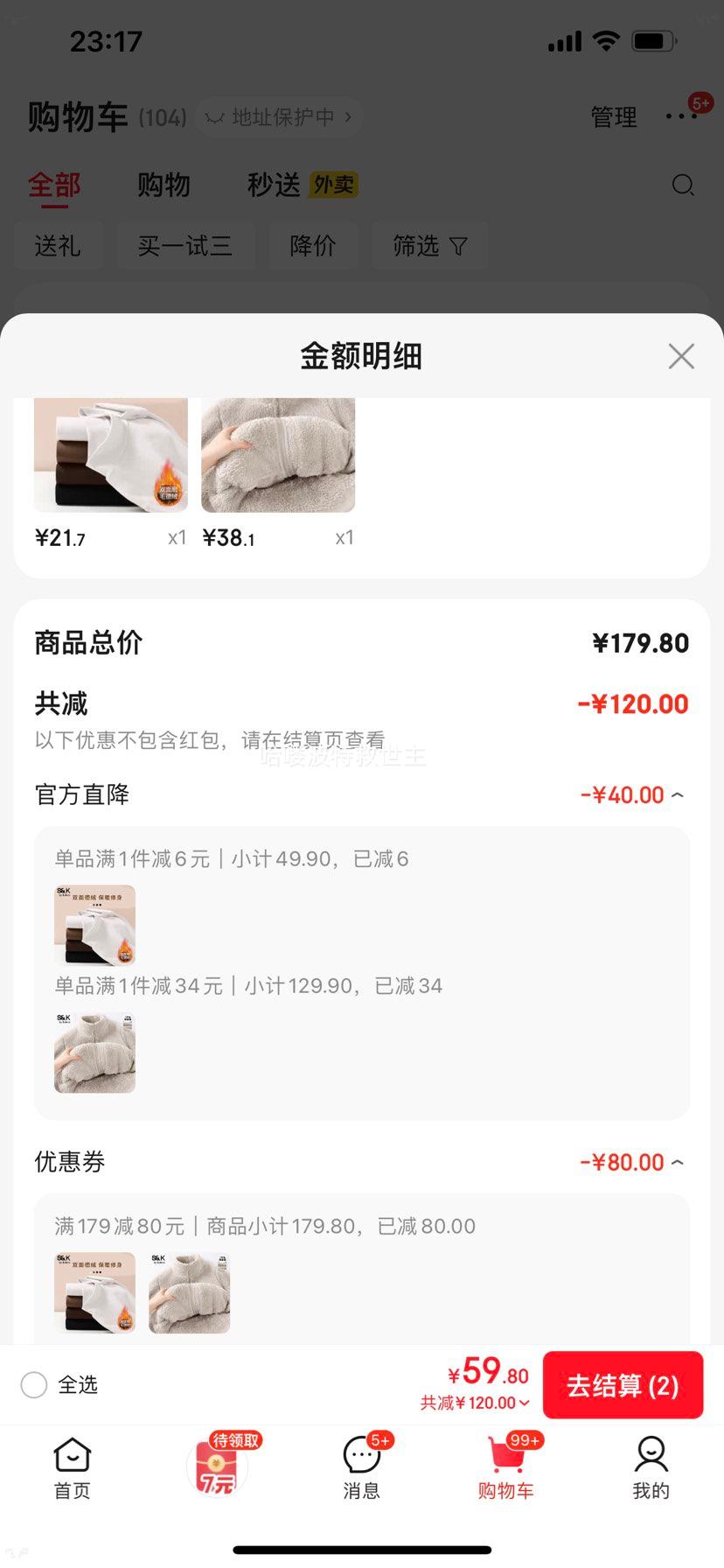This screenshot has height=1568, width=724.
Task: Open the 筛选 filter dropdown
Action: point(429,246)
